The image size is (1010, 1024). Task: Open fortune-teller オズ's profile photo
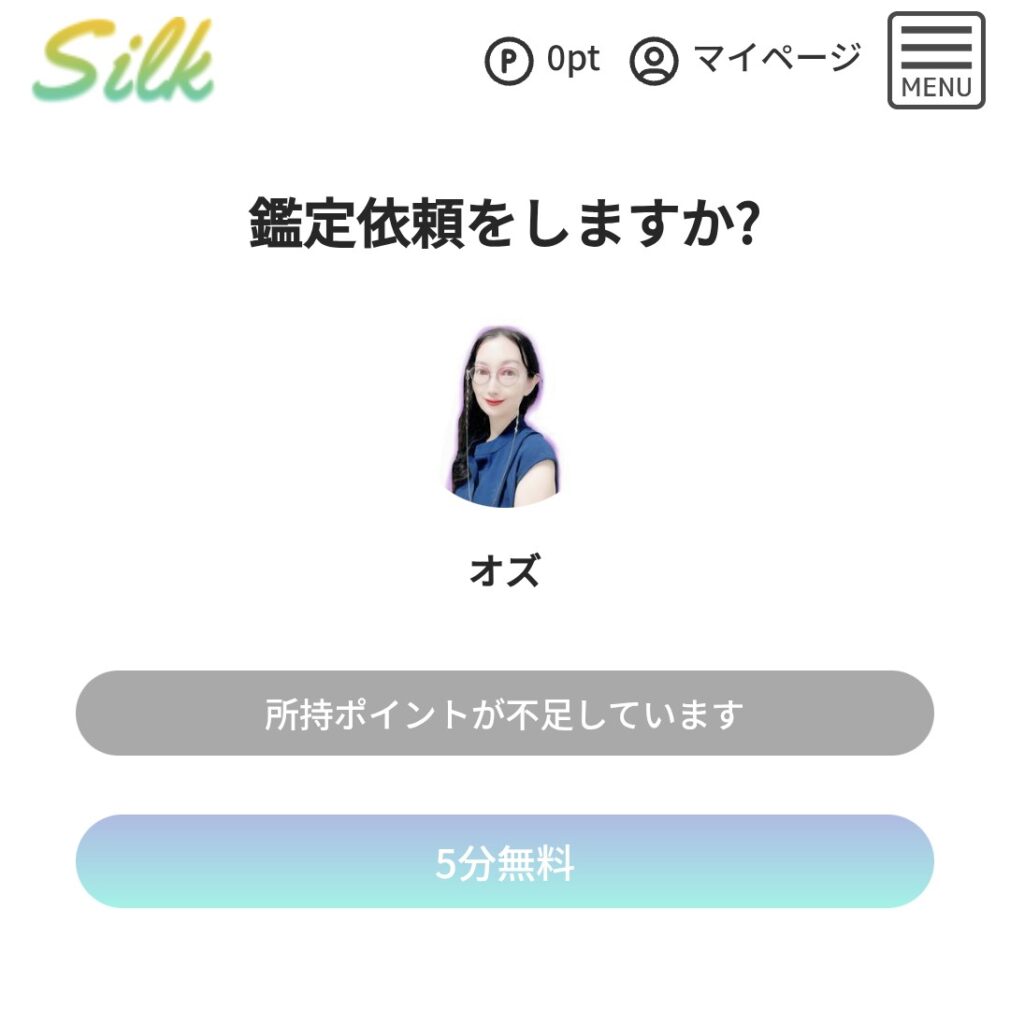(505, 416)
